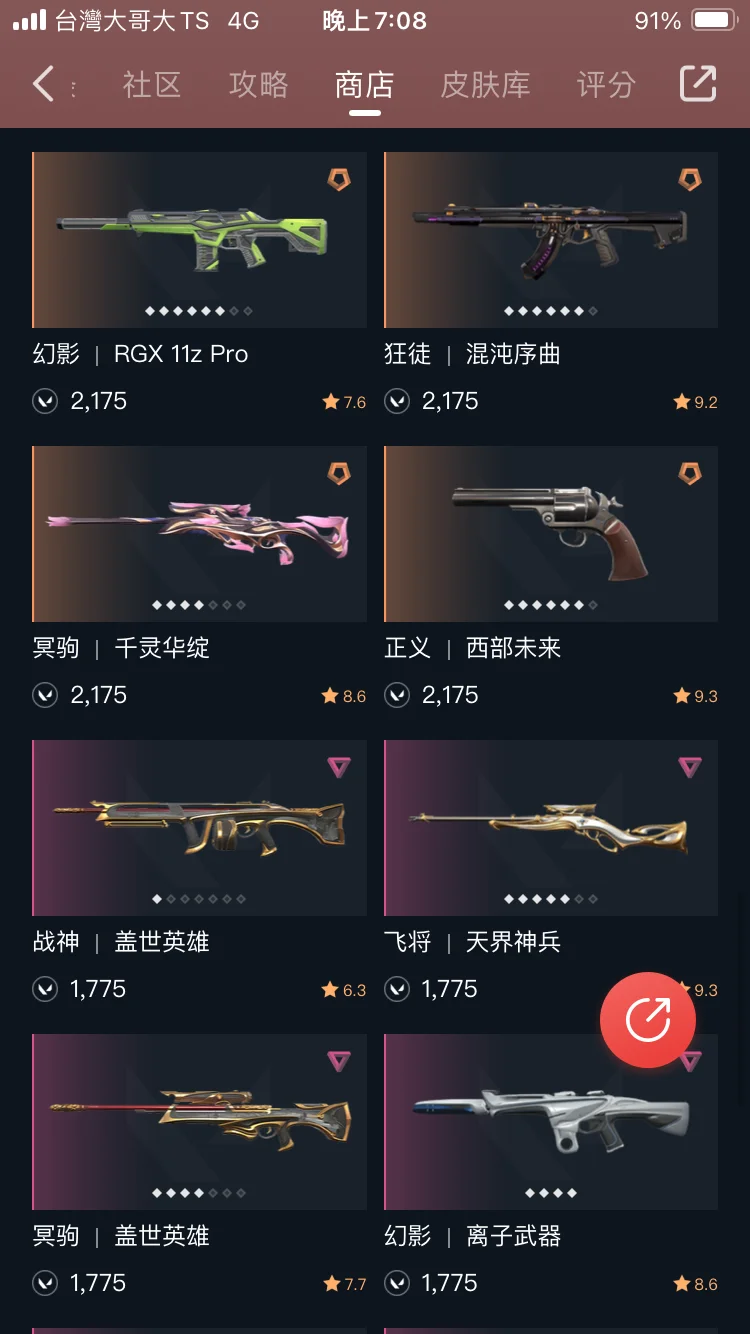Select the 商店 tab
Screen dimensions: 750x1334
tap(364, 85)
